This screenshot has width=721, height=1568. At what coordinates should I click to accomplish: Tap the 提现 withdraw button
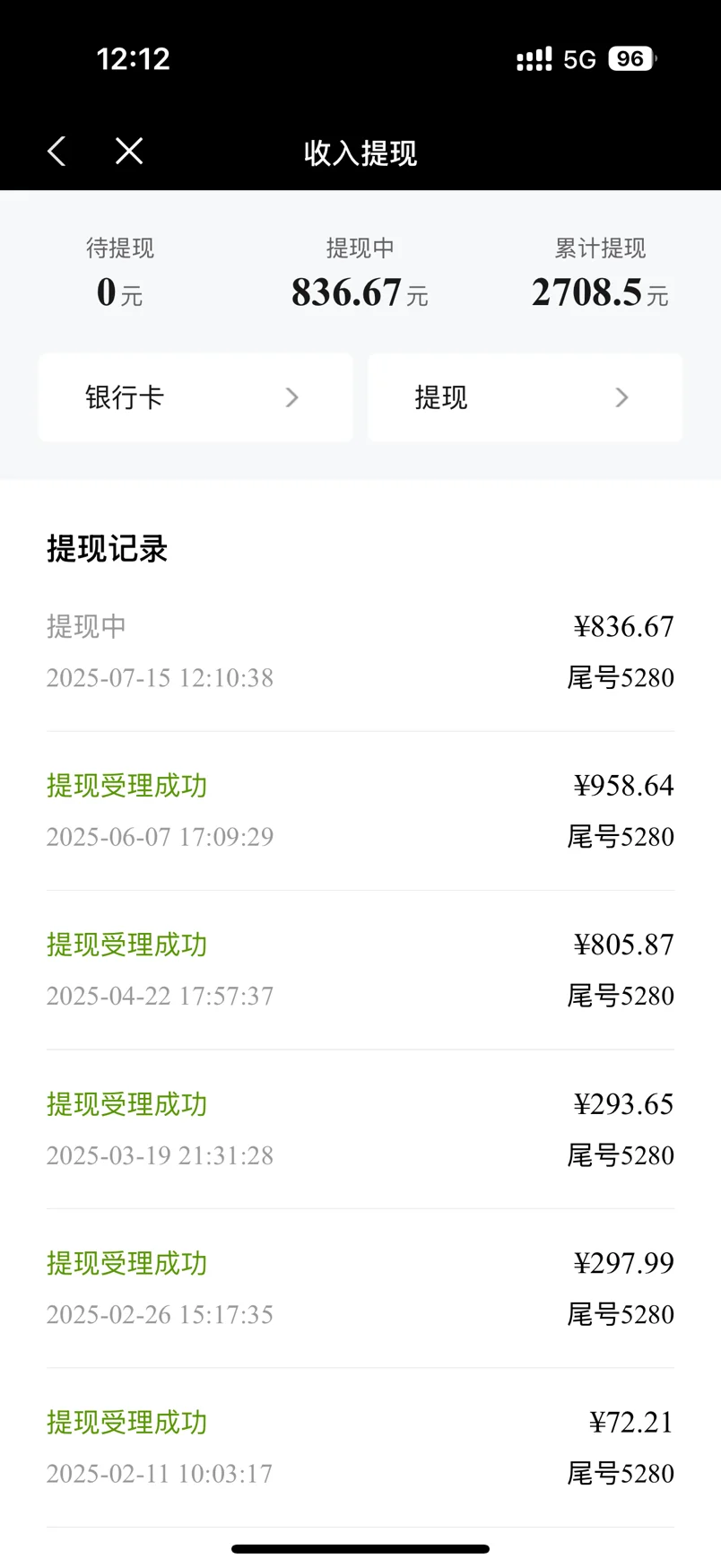pos(525,397)
